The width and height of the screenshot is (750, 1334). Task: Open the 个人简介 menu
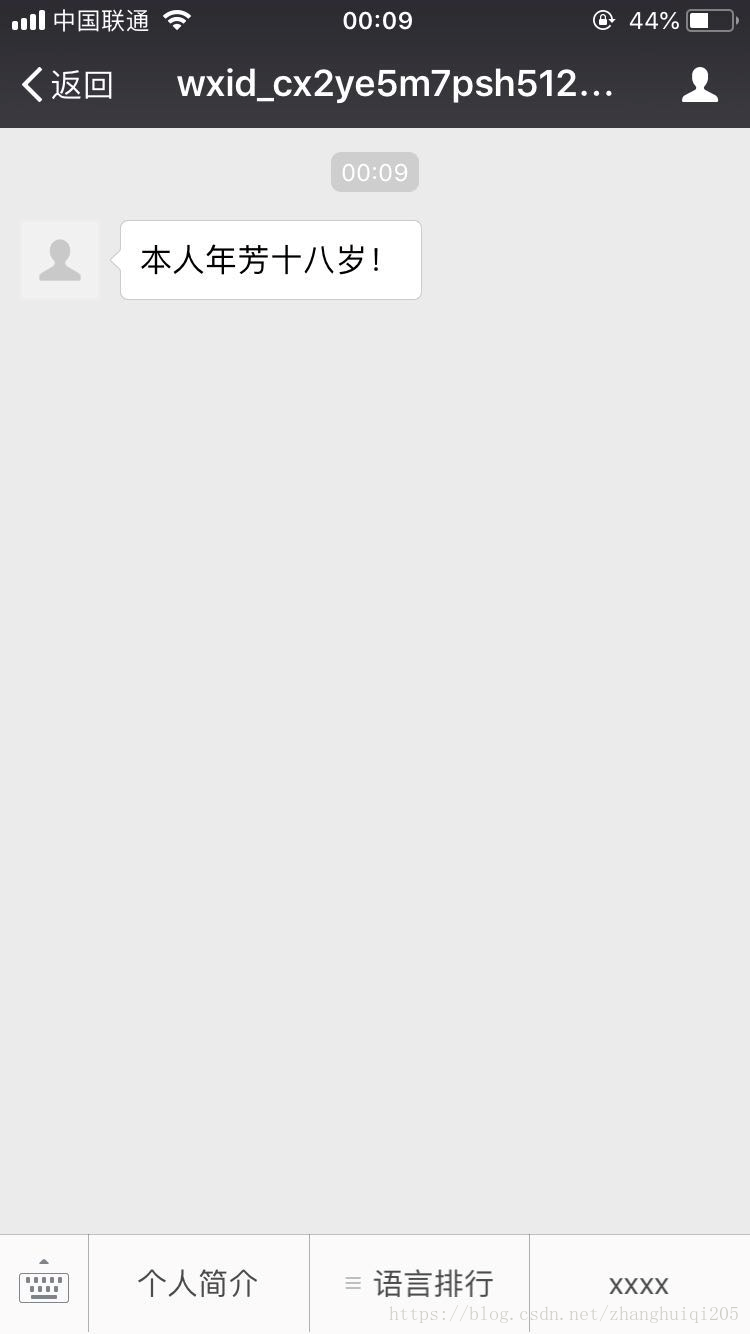coord(198,1283)
